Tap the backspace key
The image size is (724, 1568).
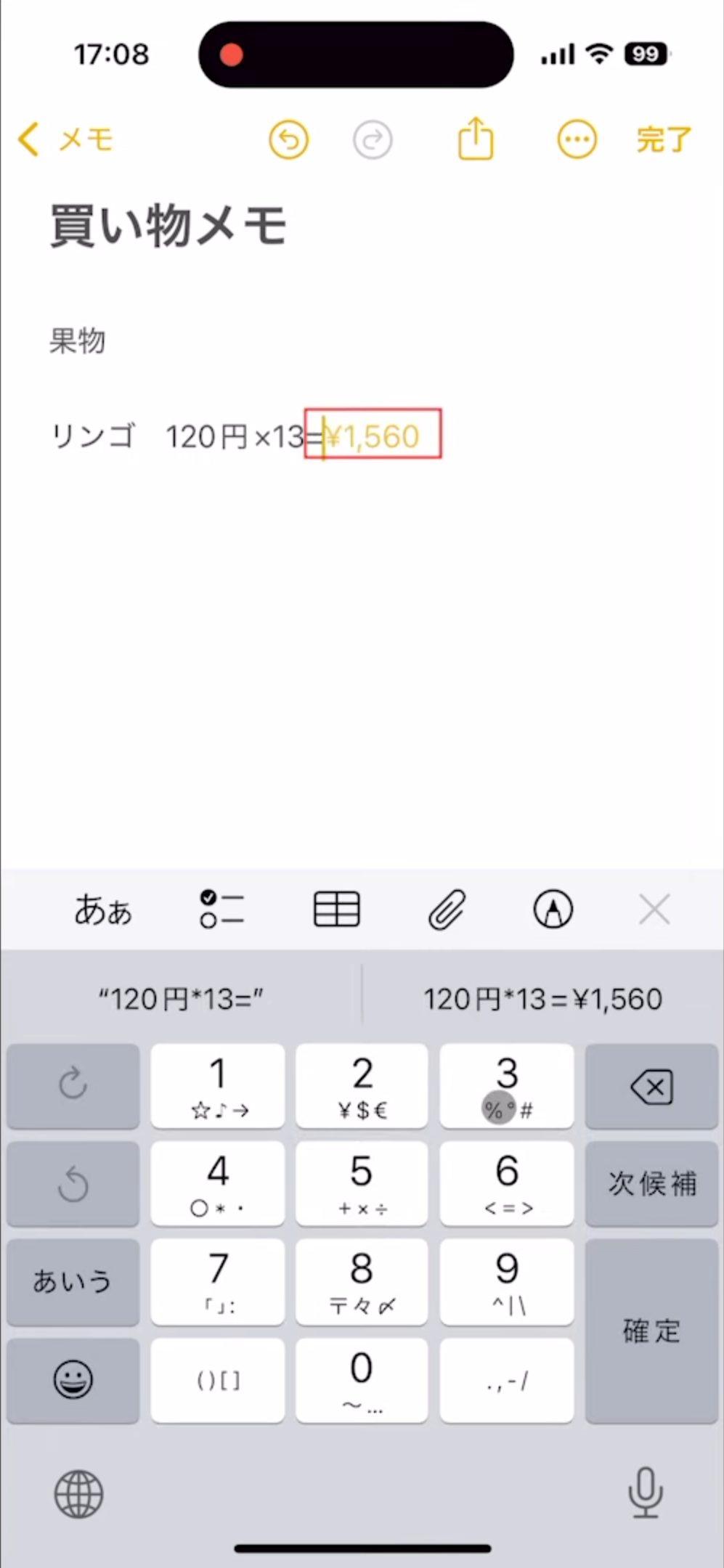[651, 1086]
